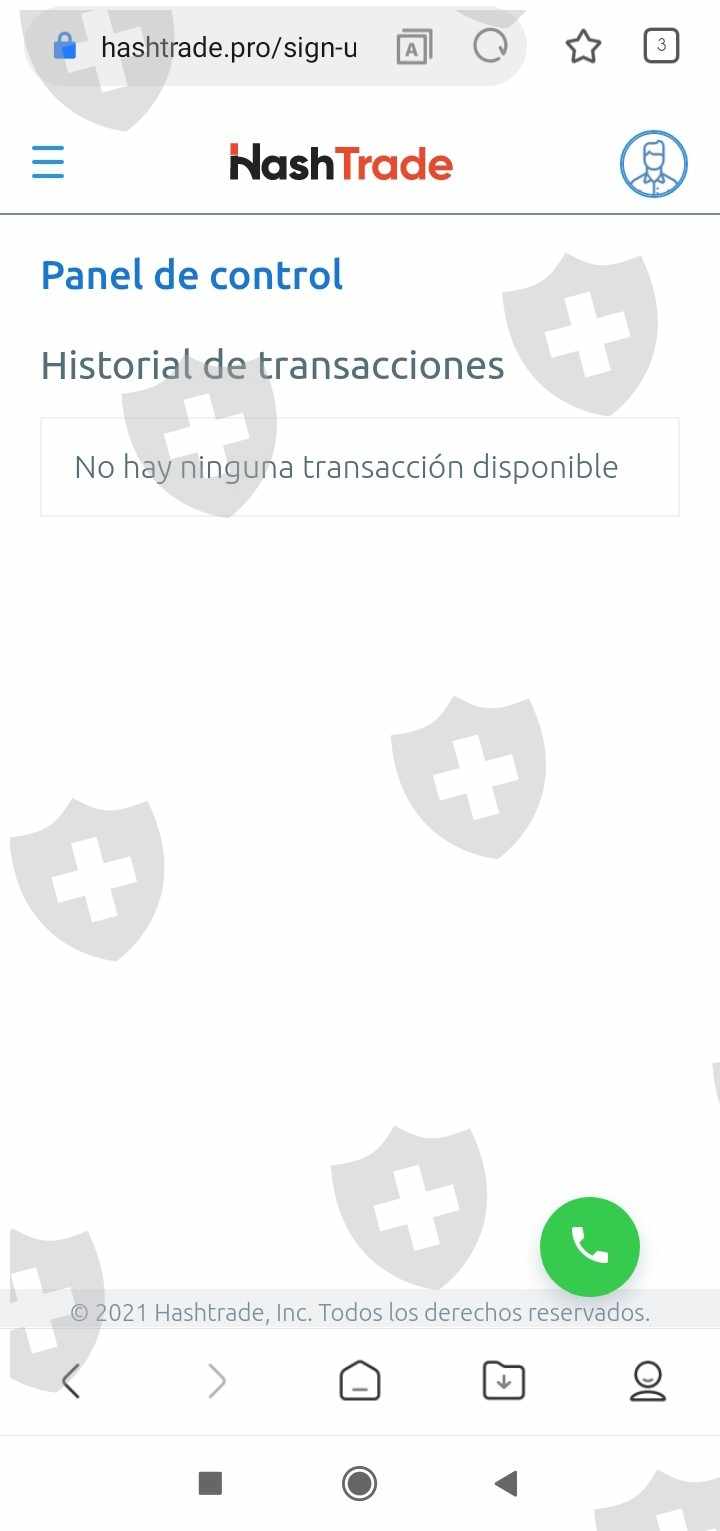Open the browser downloads folder

click(504, 1381)
